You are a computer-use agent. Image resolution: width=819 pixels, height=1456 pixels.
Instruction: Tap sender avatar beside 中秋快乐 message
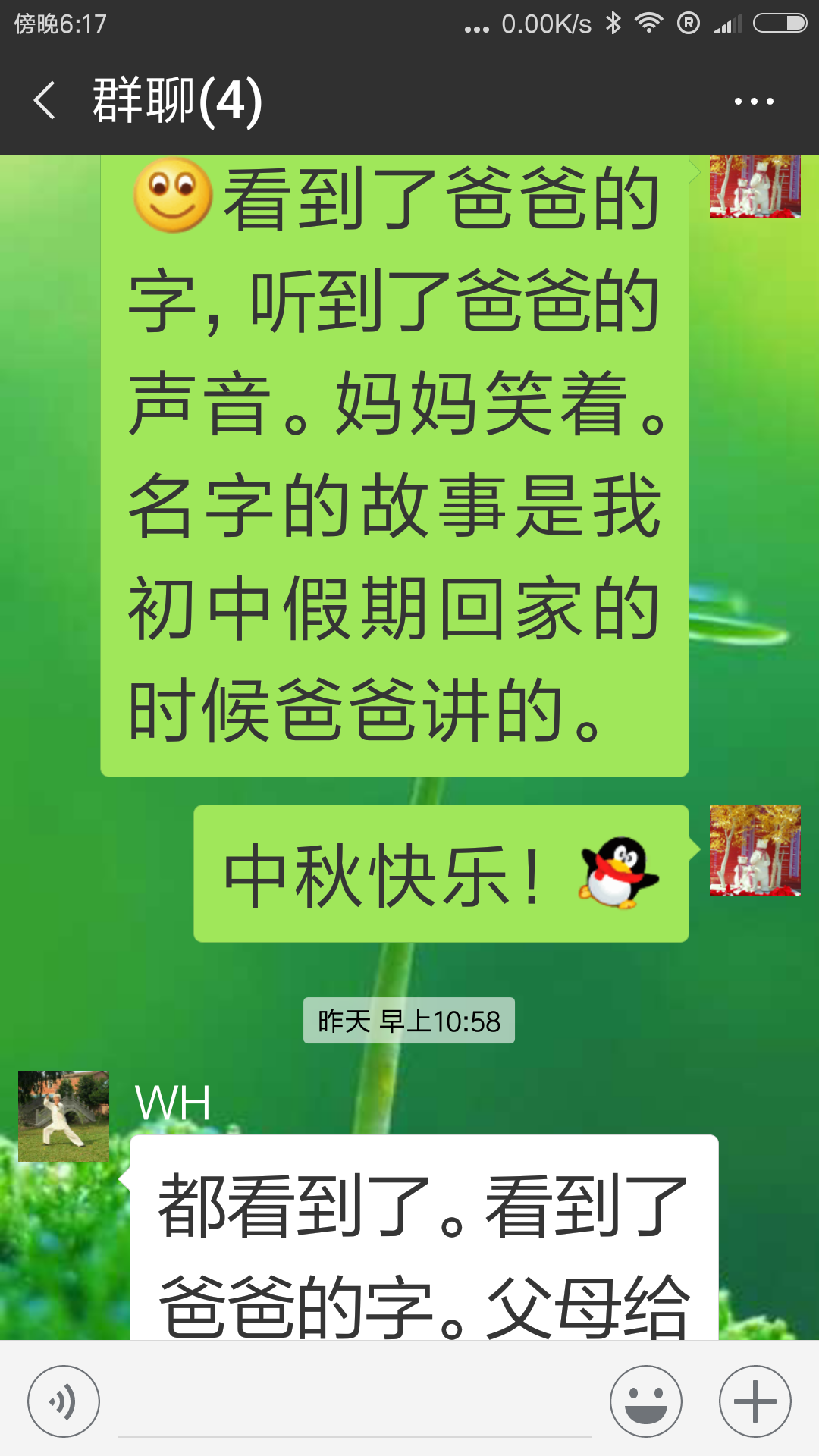point(755,850)
